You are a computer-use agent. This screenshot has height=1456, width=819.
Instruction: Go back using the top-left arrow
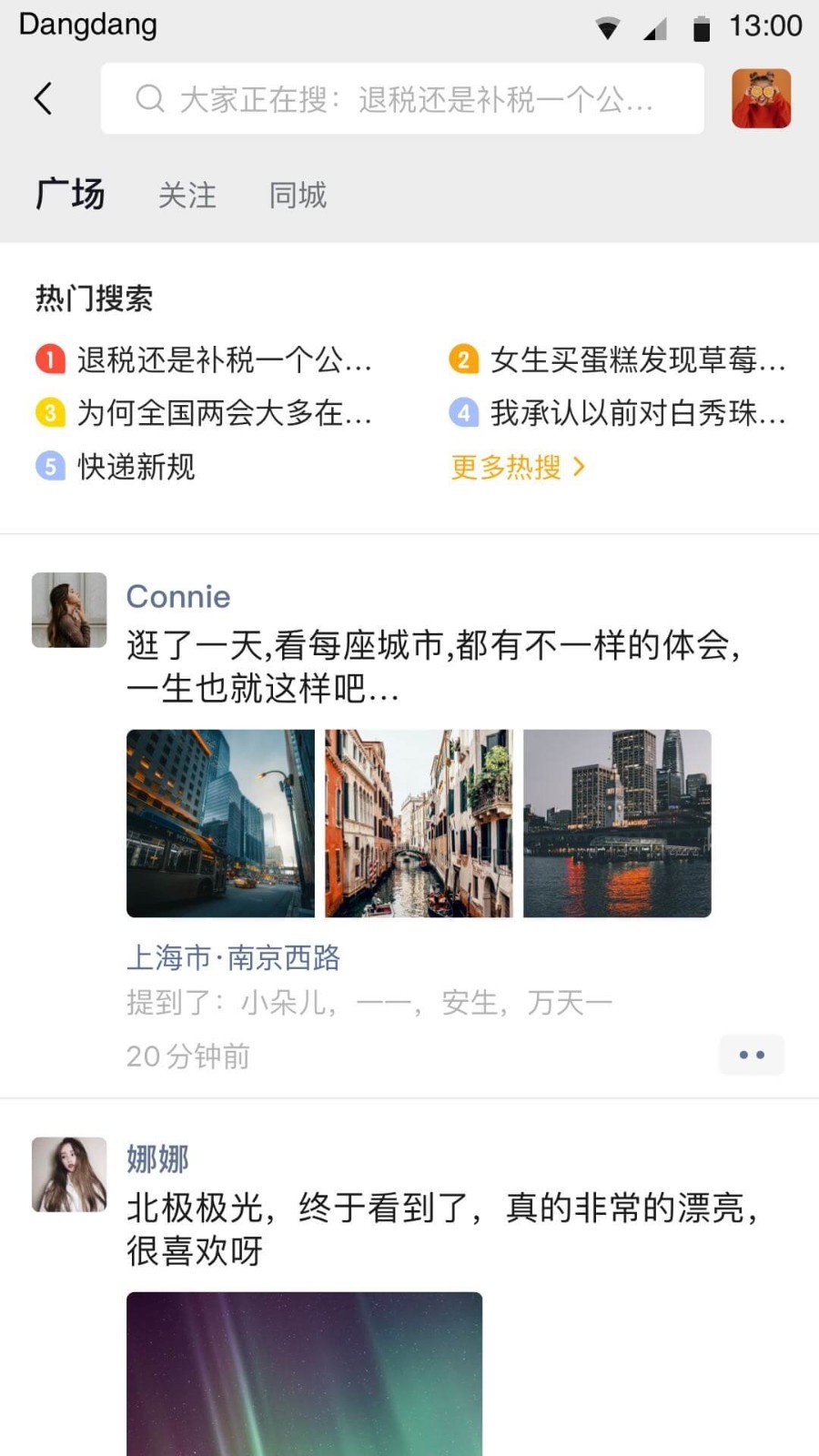[43, 98]
